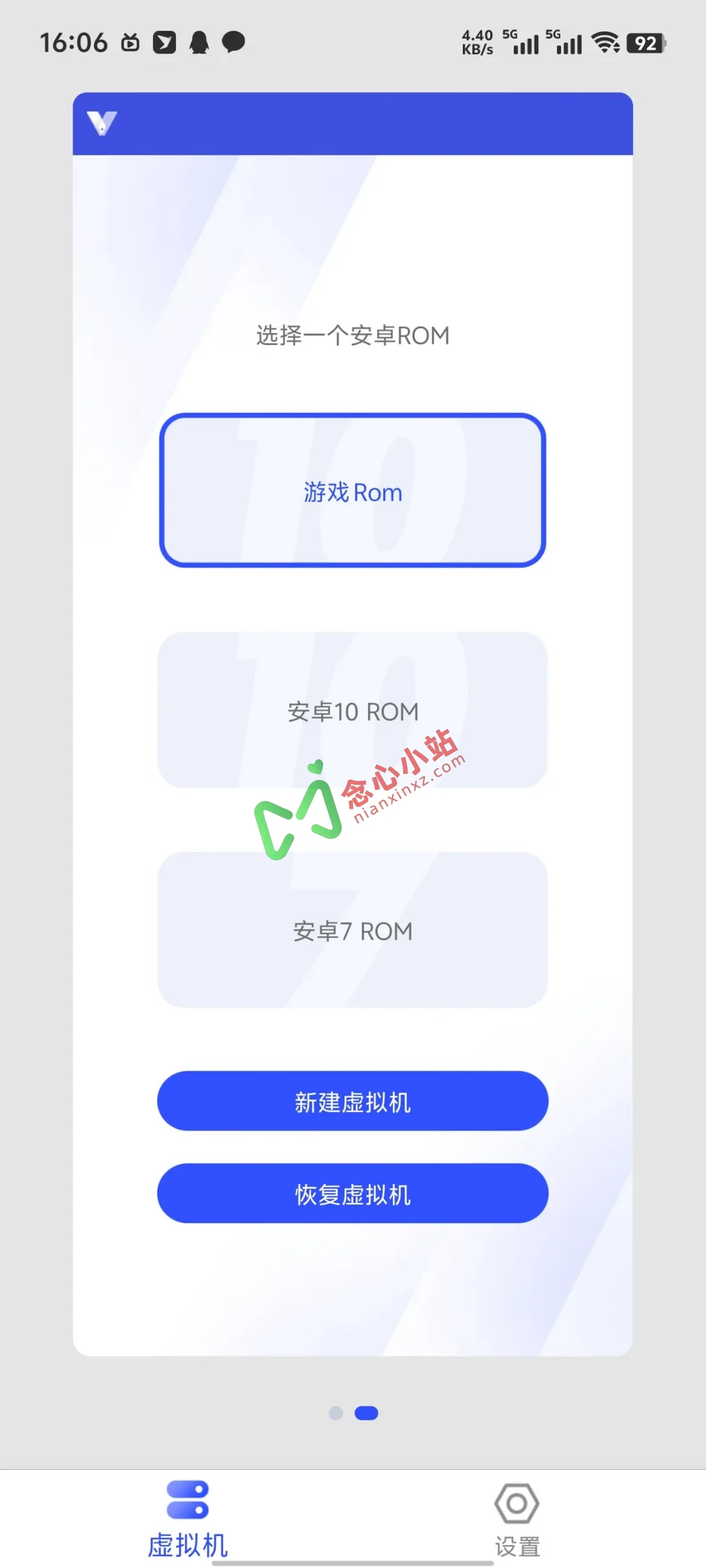
Task: Tap the Douyin TV icon in status bar
Action: tap(129, 43)
